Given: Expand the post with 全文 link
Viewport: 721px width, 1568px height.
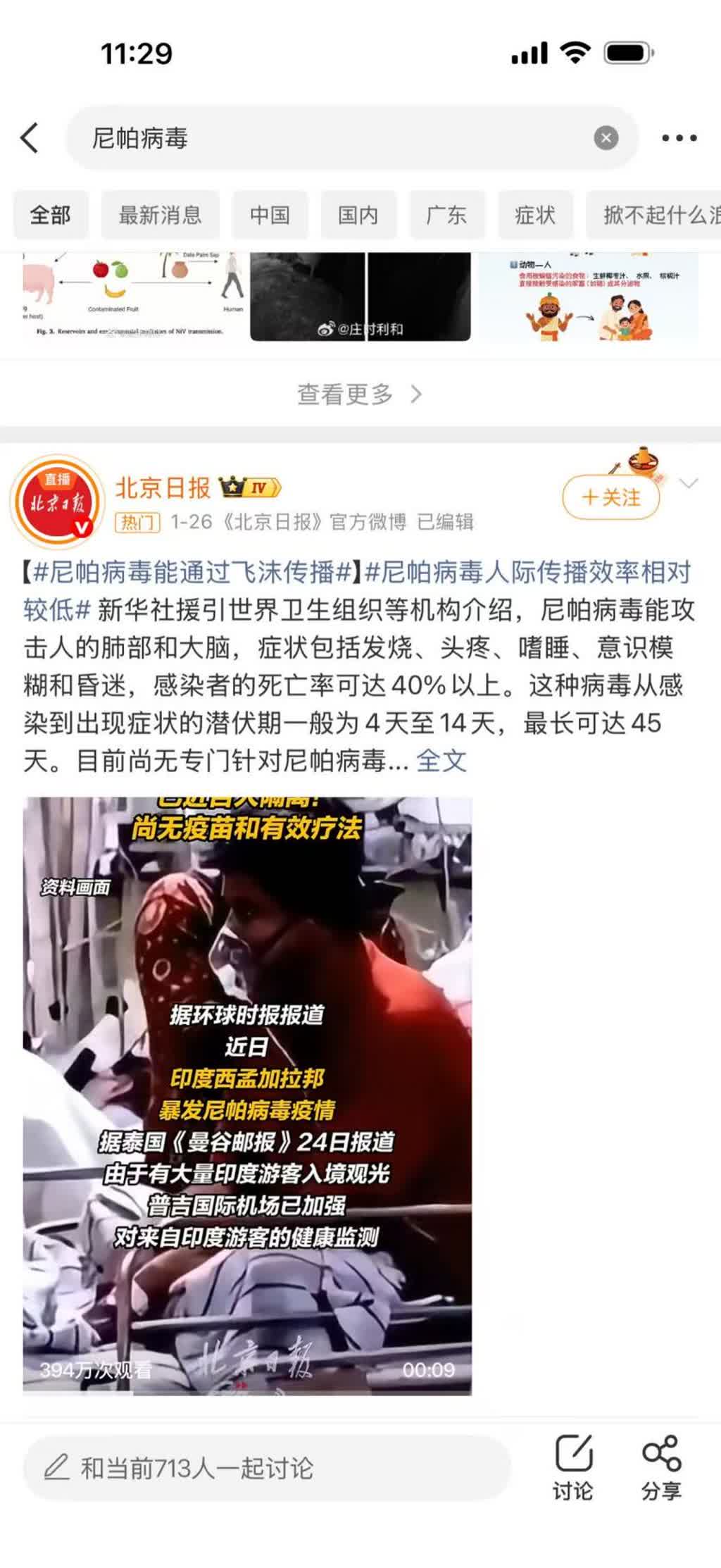Looking at the screenshot, I should (x=441, y=761).
